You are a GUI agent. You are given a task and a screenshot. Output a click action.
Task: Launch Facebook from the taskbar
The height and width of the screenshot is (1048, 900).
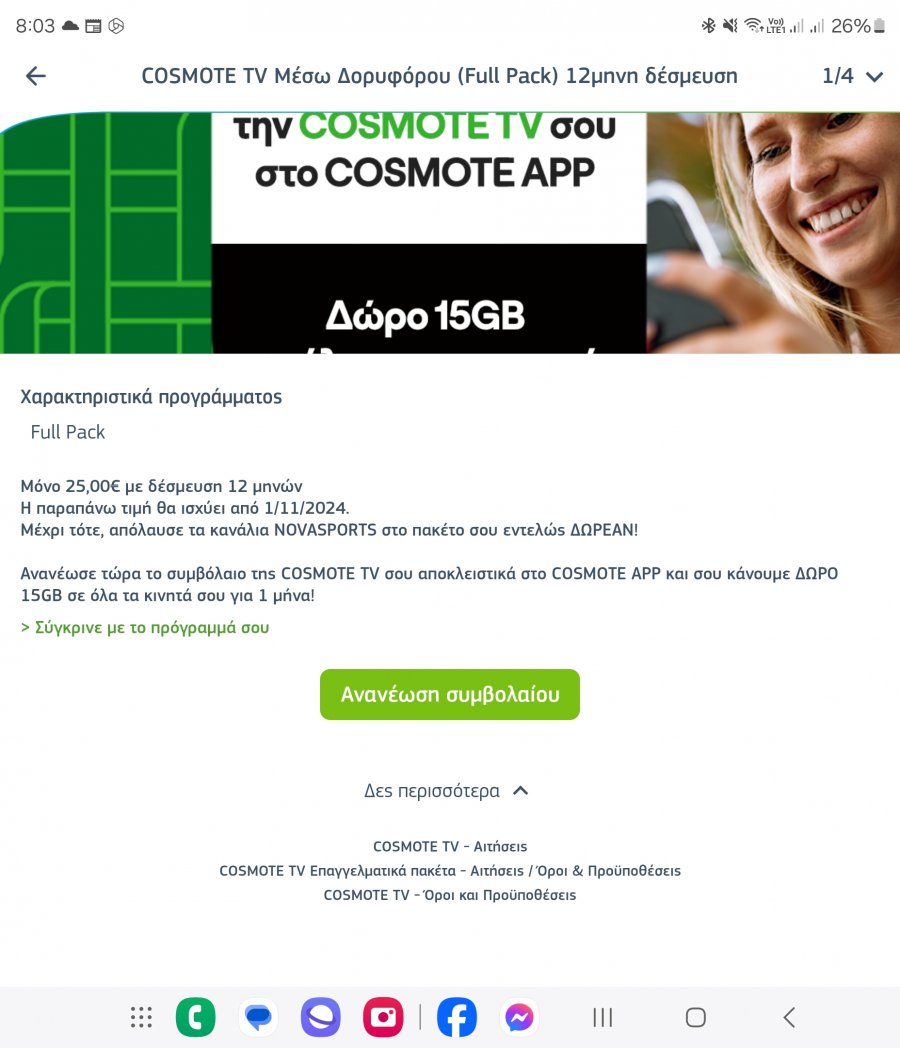click(x=456, y=1018)
